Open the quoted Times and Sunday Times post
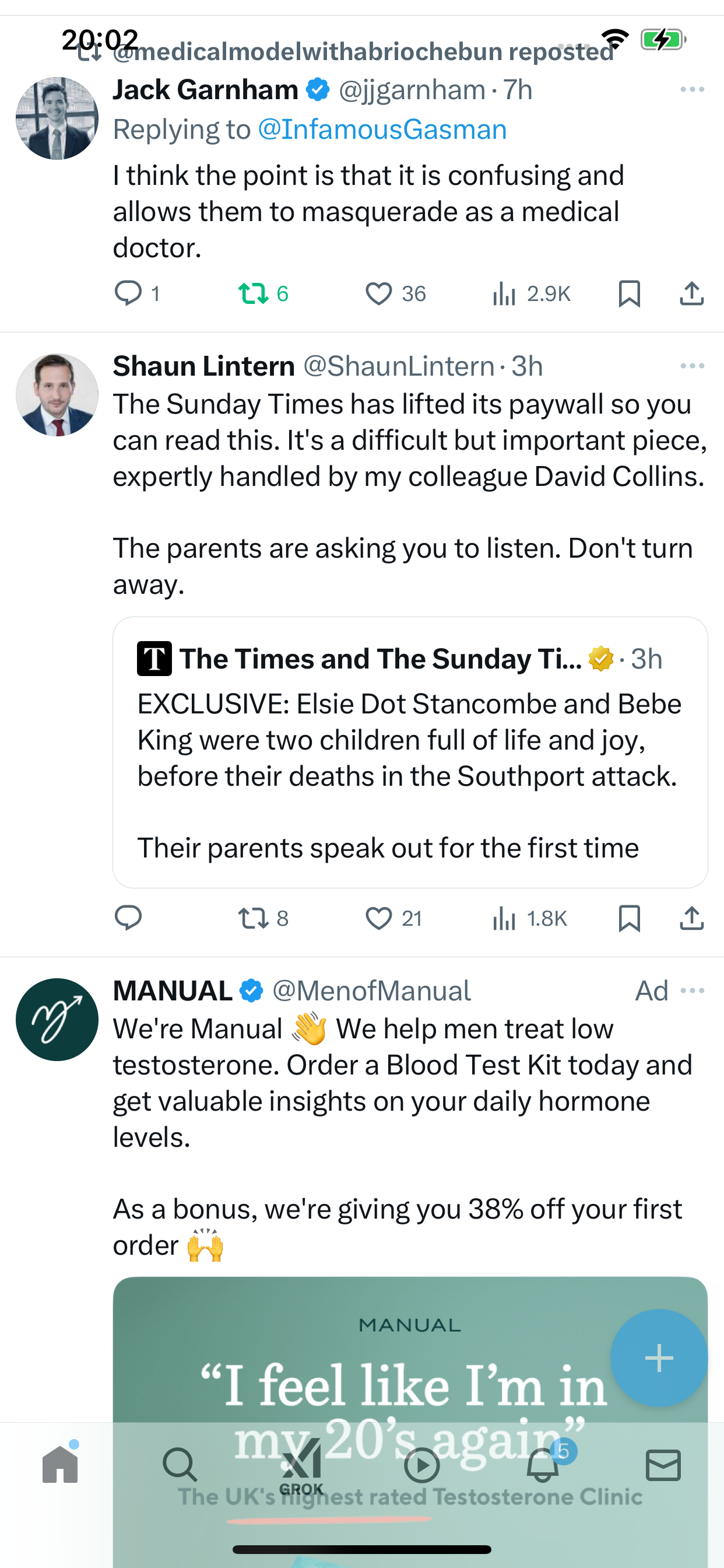 click(410, 752)
